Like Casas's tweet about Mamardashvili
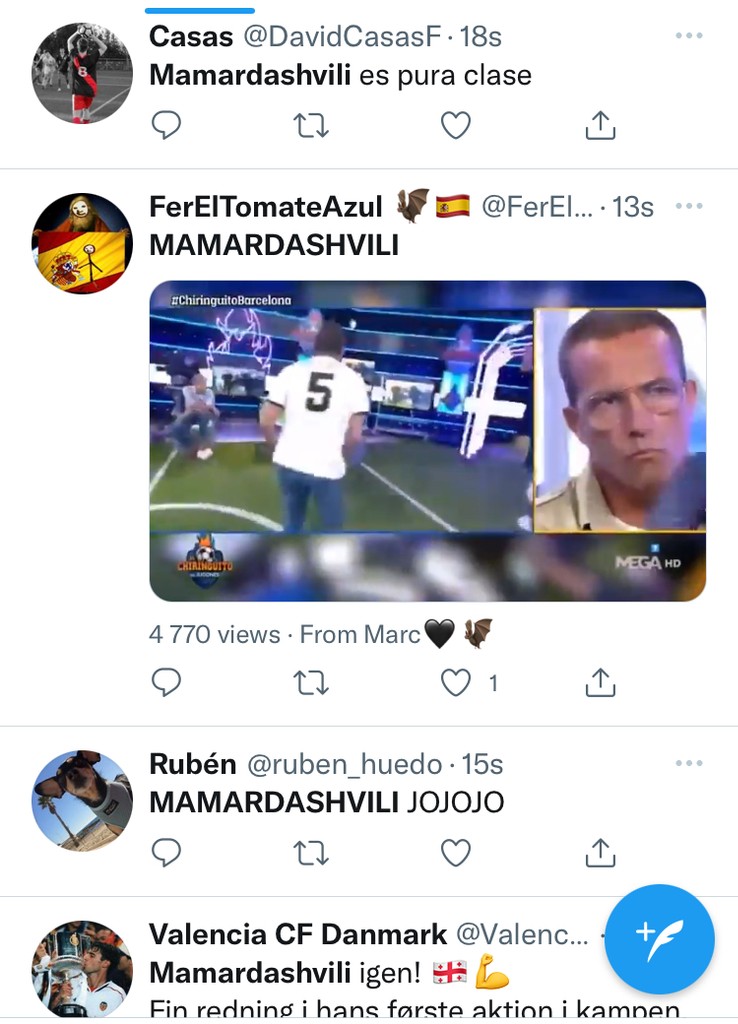Viewport: 738px width, 1024px height. tap(456, 125)
